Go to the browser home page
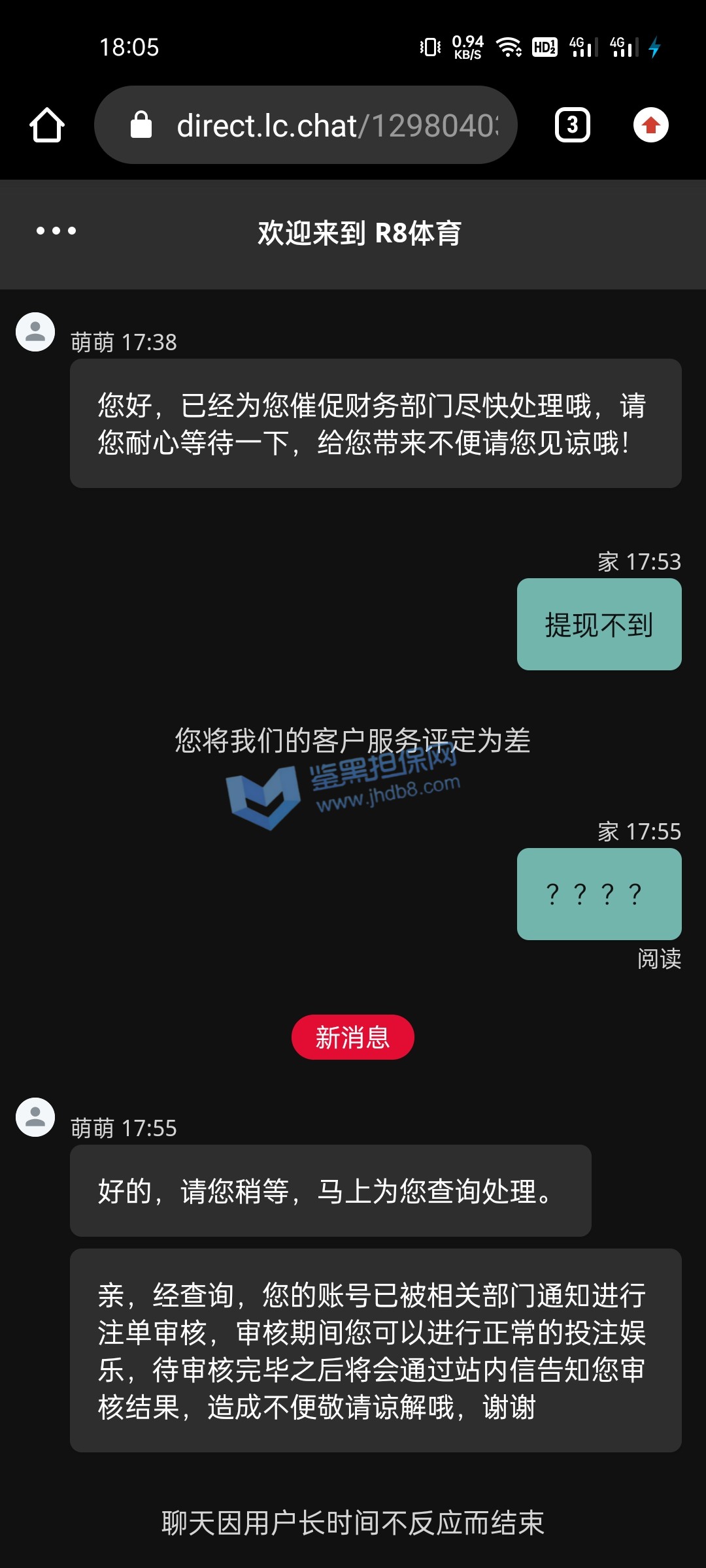Image resolution: width=706 pixels, height=1568 pixels. (x=47, y=125)
